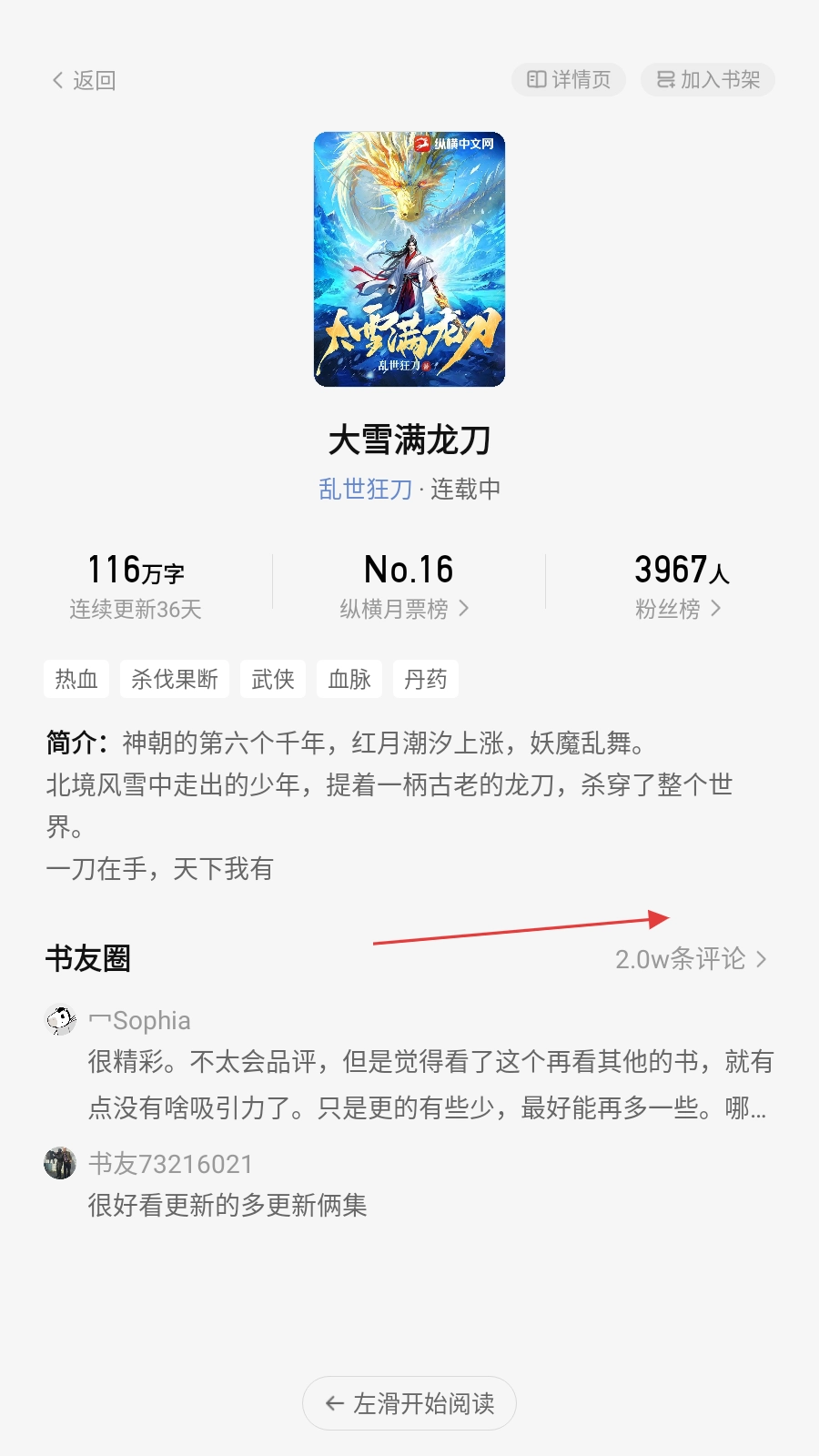Select the 热血 tag

click(x=76, y=679)
